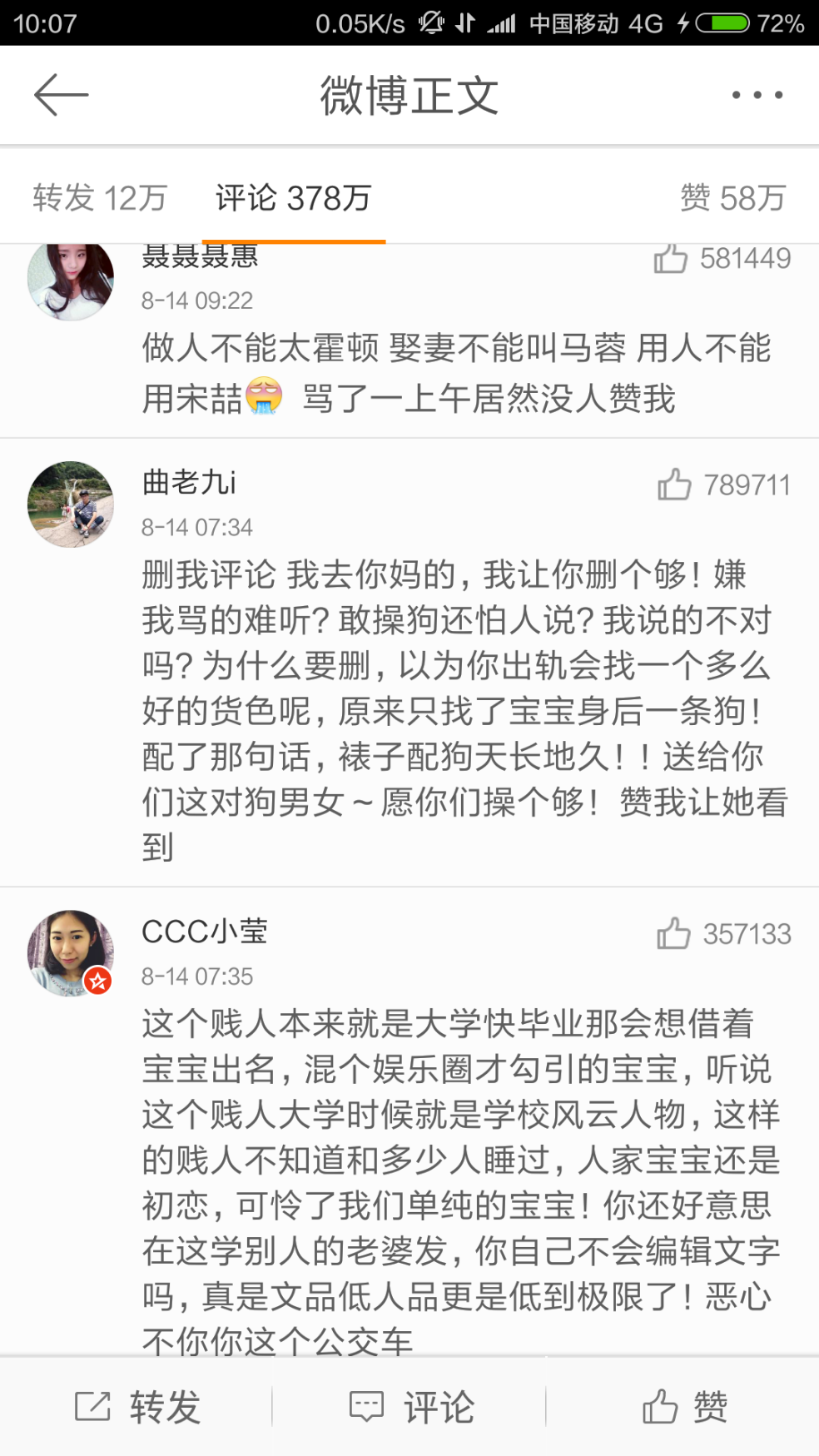Select username CCC小莹
Image resolution: width=819 pixels, height=1456 pixels.
(205, 932)
